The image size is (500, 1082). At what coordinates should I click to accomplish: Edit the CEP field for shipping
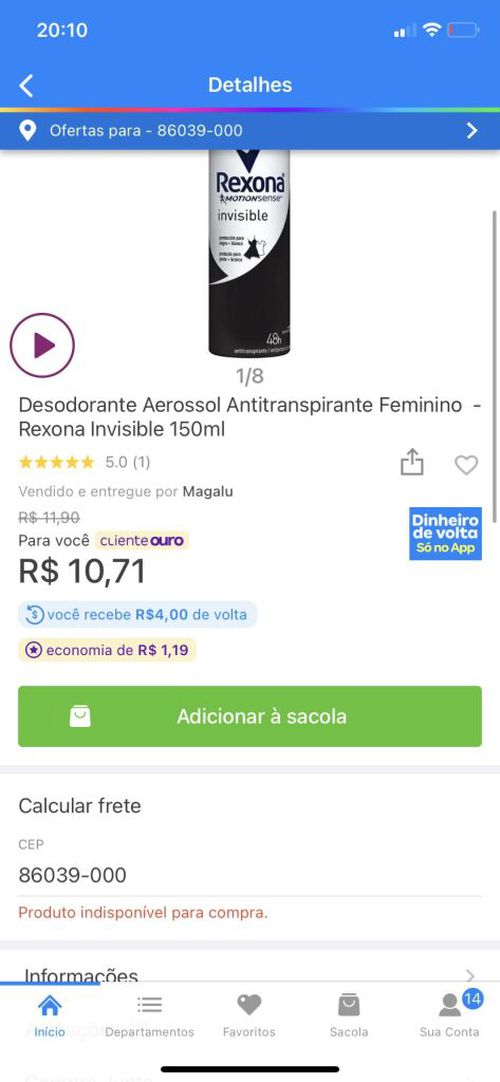pyautogui.click(x=250, y=875)
